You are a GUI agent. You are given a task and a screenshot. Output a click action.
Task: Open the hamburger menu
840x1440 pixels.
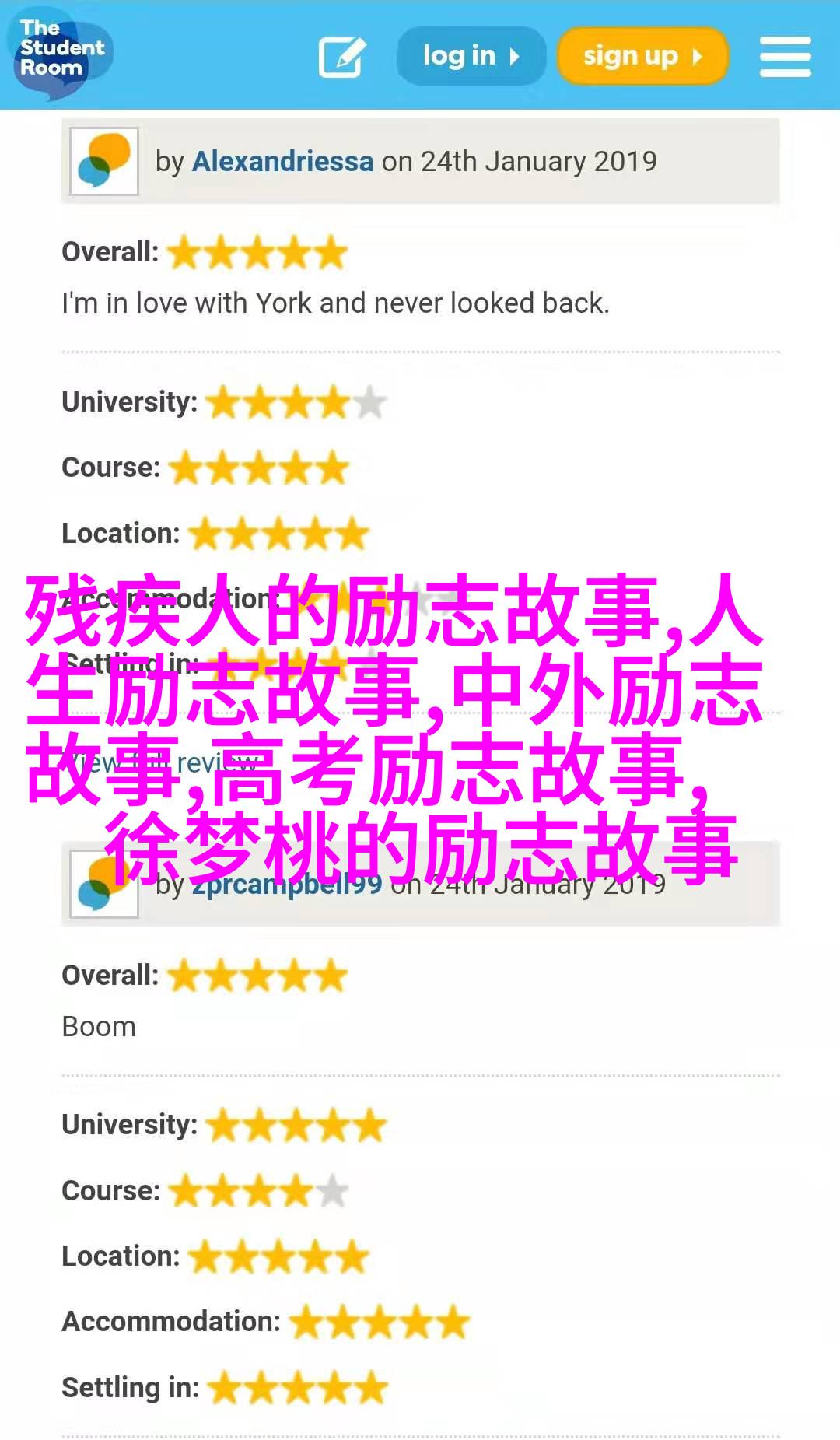[x=785, y=57]
